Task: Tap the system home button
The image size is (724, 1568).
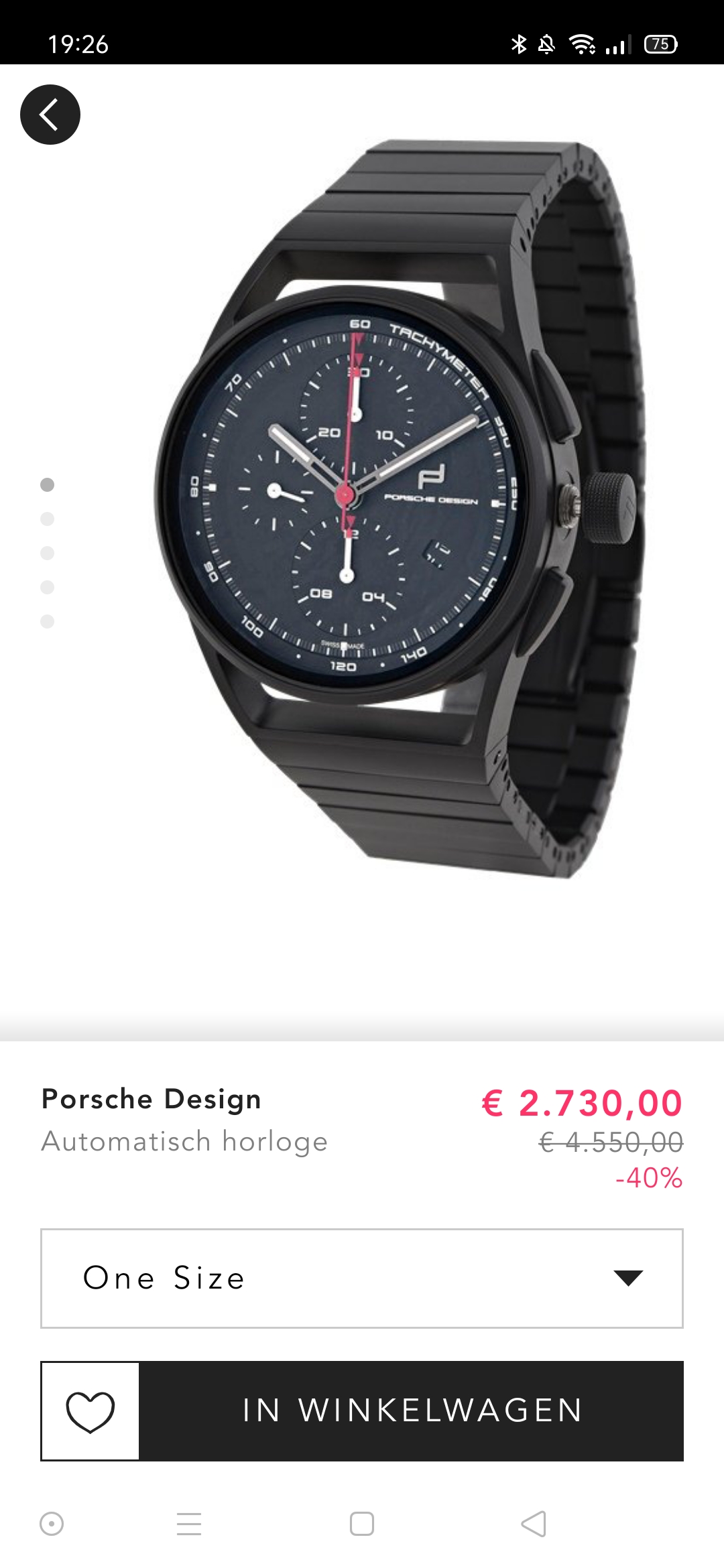Action: (x=362, y=1524)
